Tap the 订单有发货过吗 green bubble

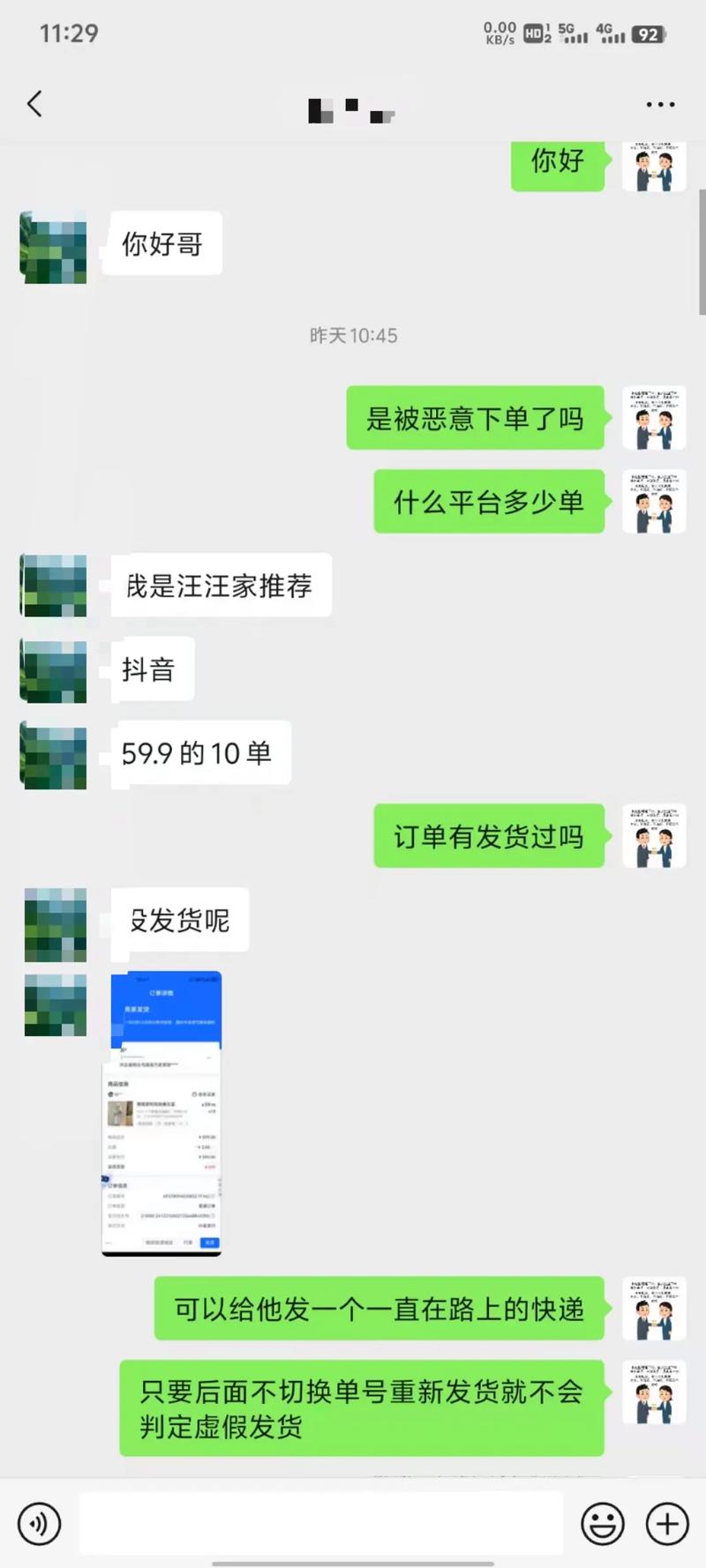[489, 836]
